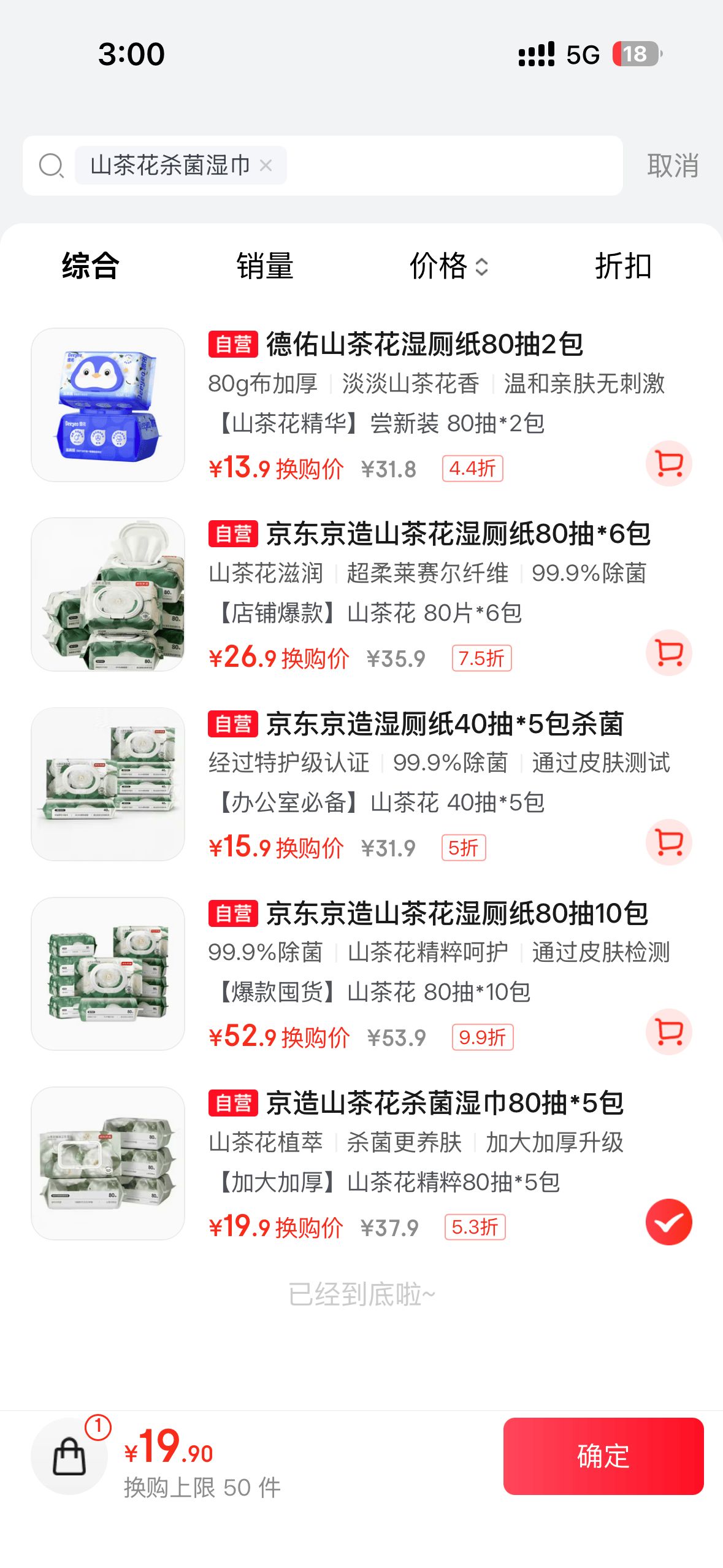Open 京东京造山茶花湿厕纸80抽10包 product thumbnail
Image resolution: width=723 pixels, height=1568 pixels.
[108, 974]
